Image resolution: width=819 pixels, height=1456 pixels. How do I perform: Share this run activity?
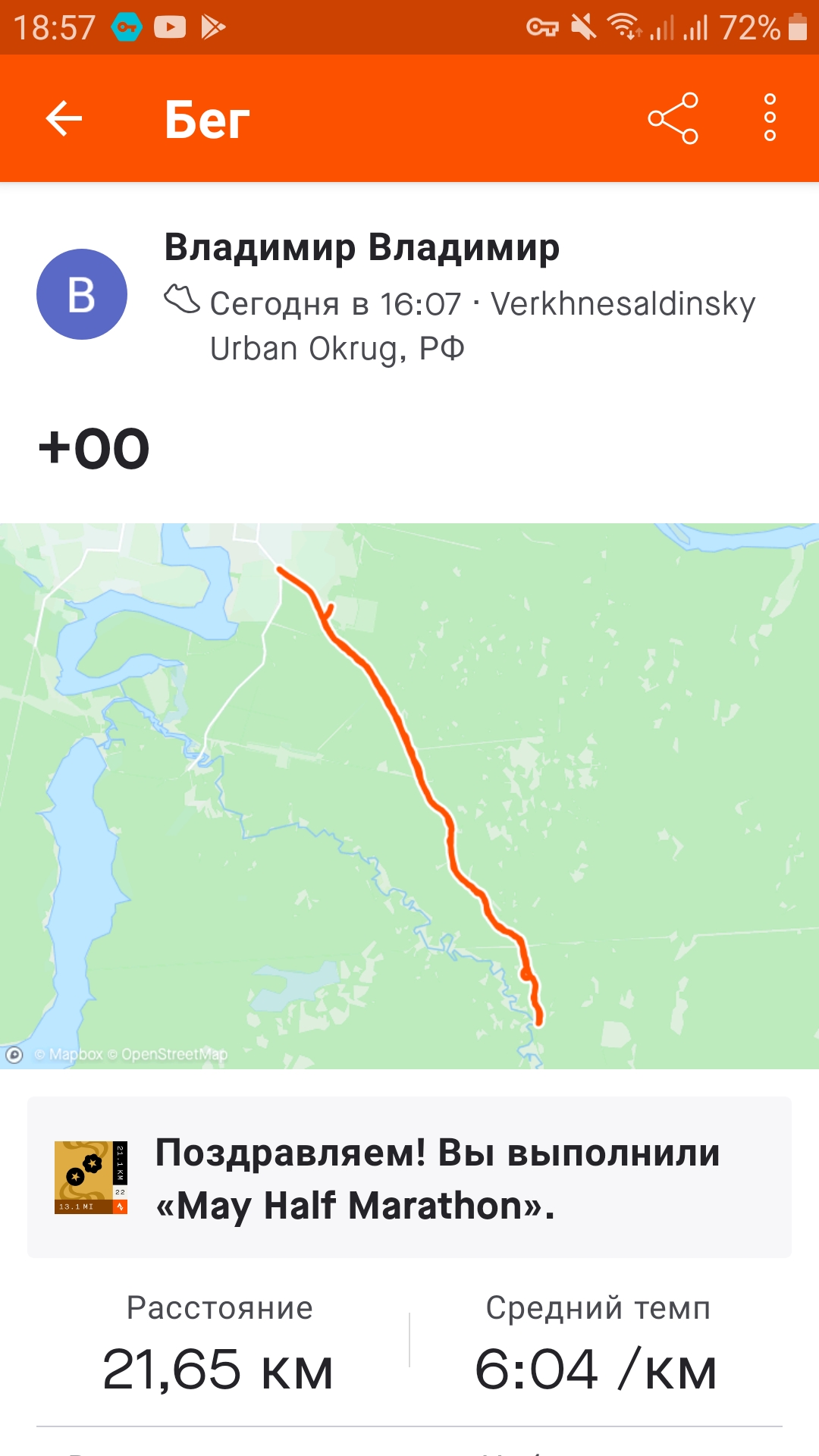[x=673, y=118]
